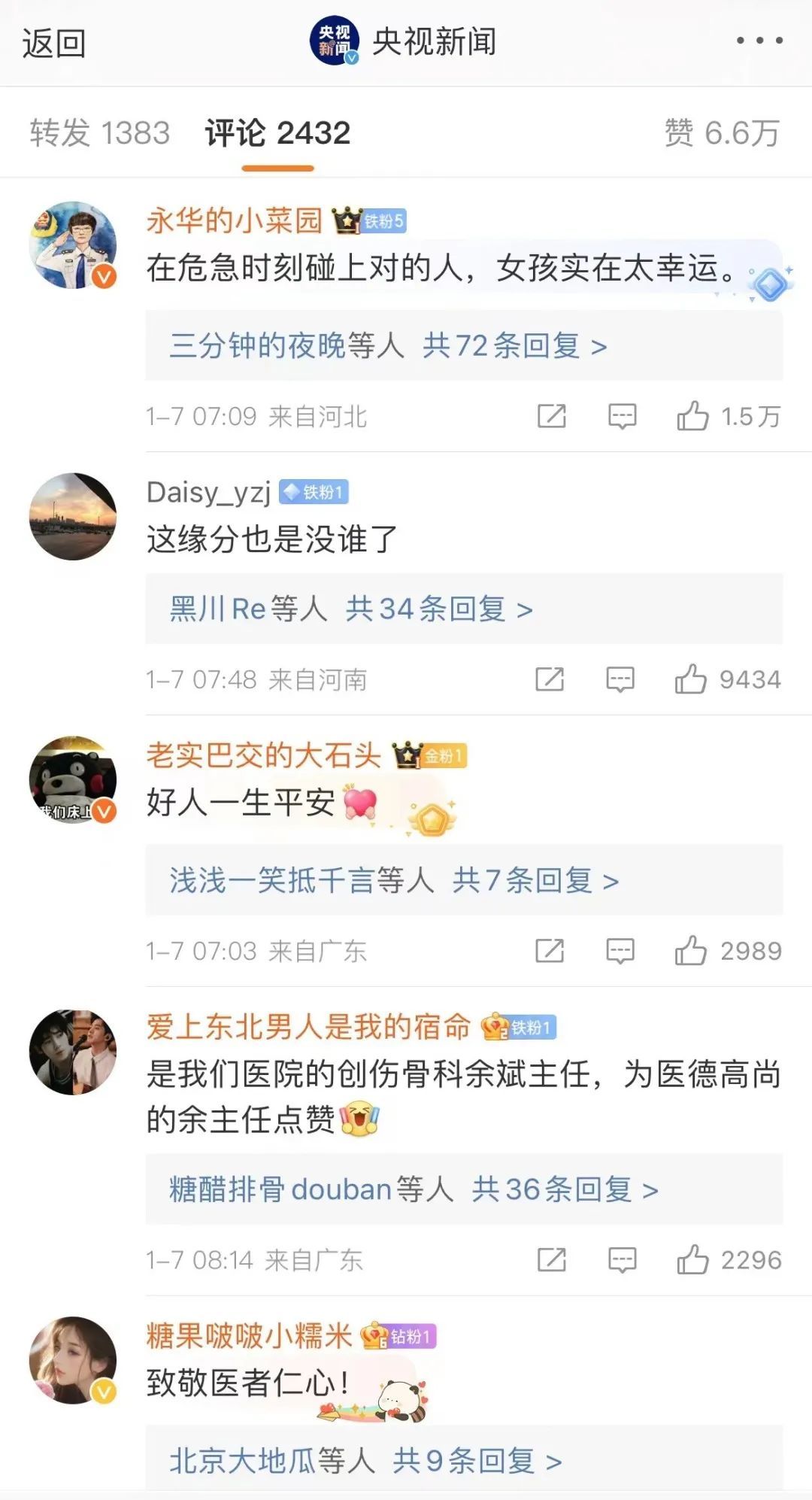Repost Daisy_yzj's comment
Viewport: 812px width, 1500px height.
(x=550, y=679)
